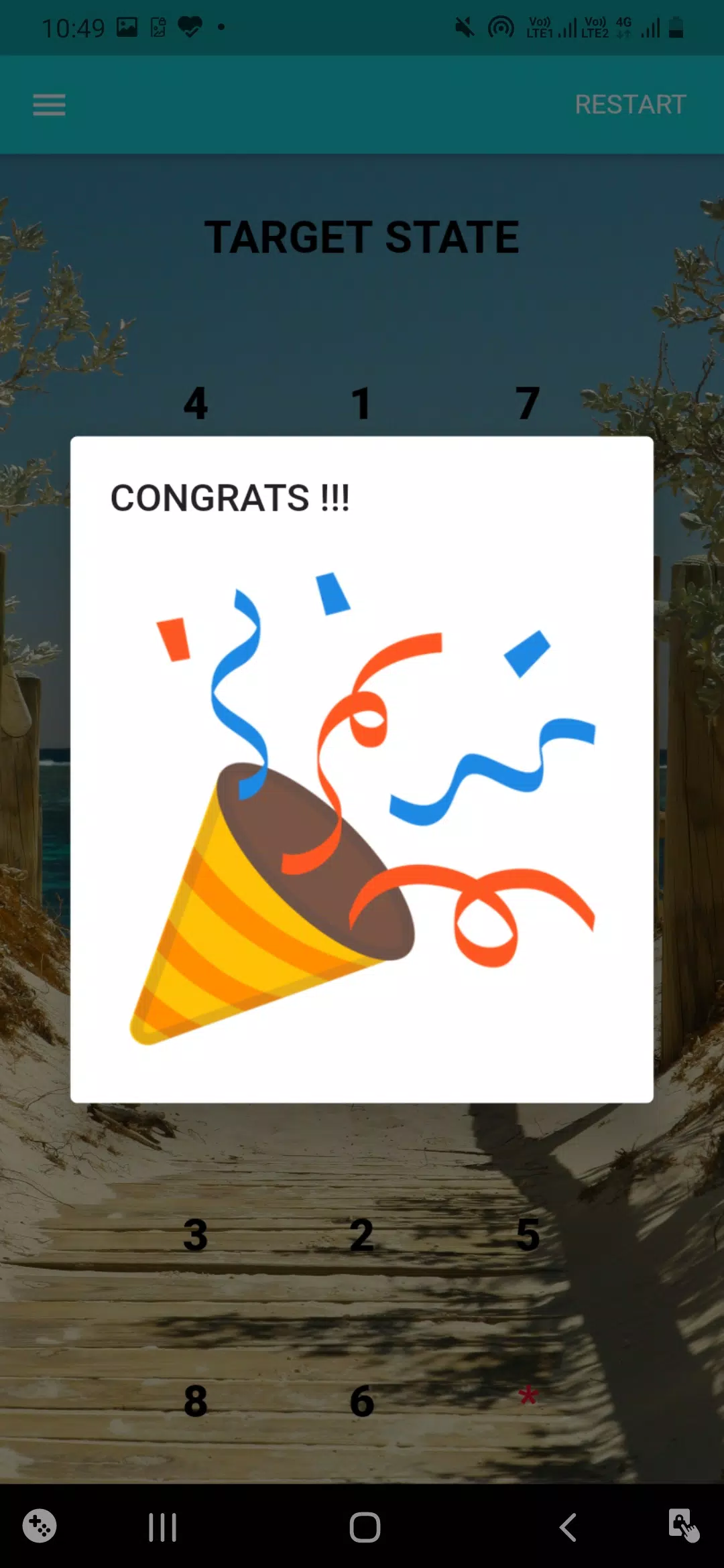Open recent apps from the navigation bar
Image resolution: width=724 pixels, height=1568 pixels.
pyautogui.click(x=162, y=1528)
